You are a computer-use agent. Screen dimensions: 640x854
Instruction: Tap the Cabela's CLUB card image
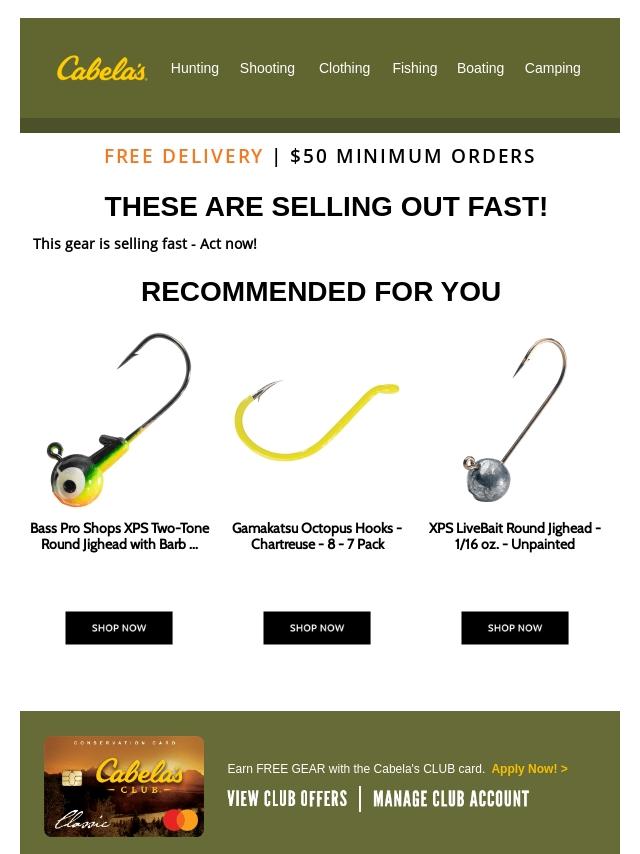[x=124, y=787]
